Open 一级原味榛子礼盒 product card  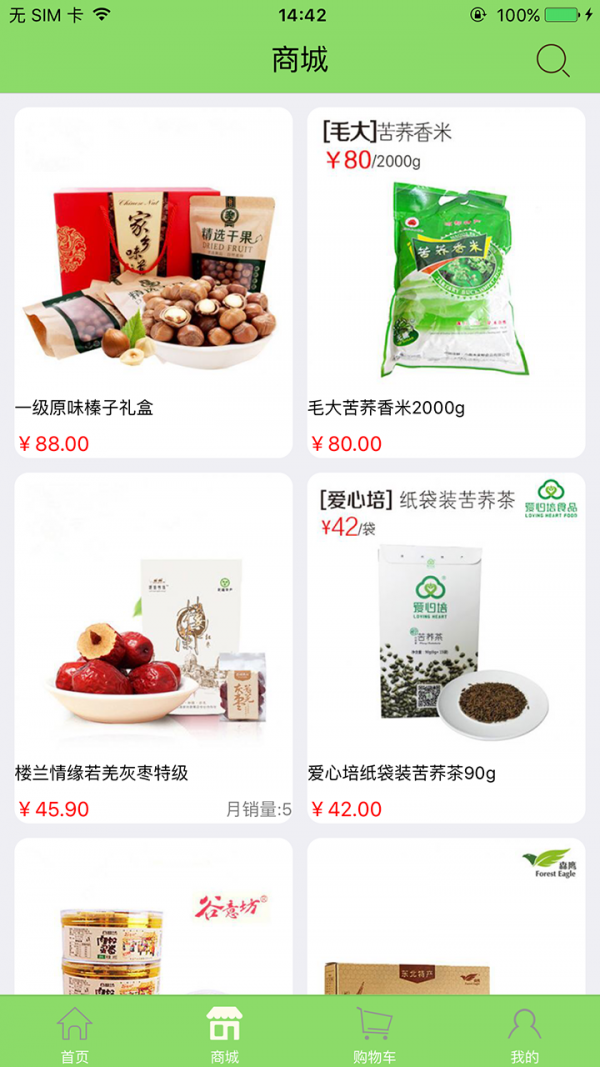(153, 282)
